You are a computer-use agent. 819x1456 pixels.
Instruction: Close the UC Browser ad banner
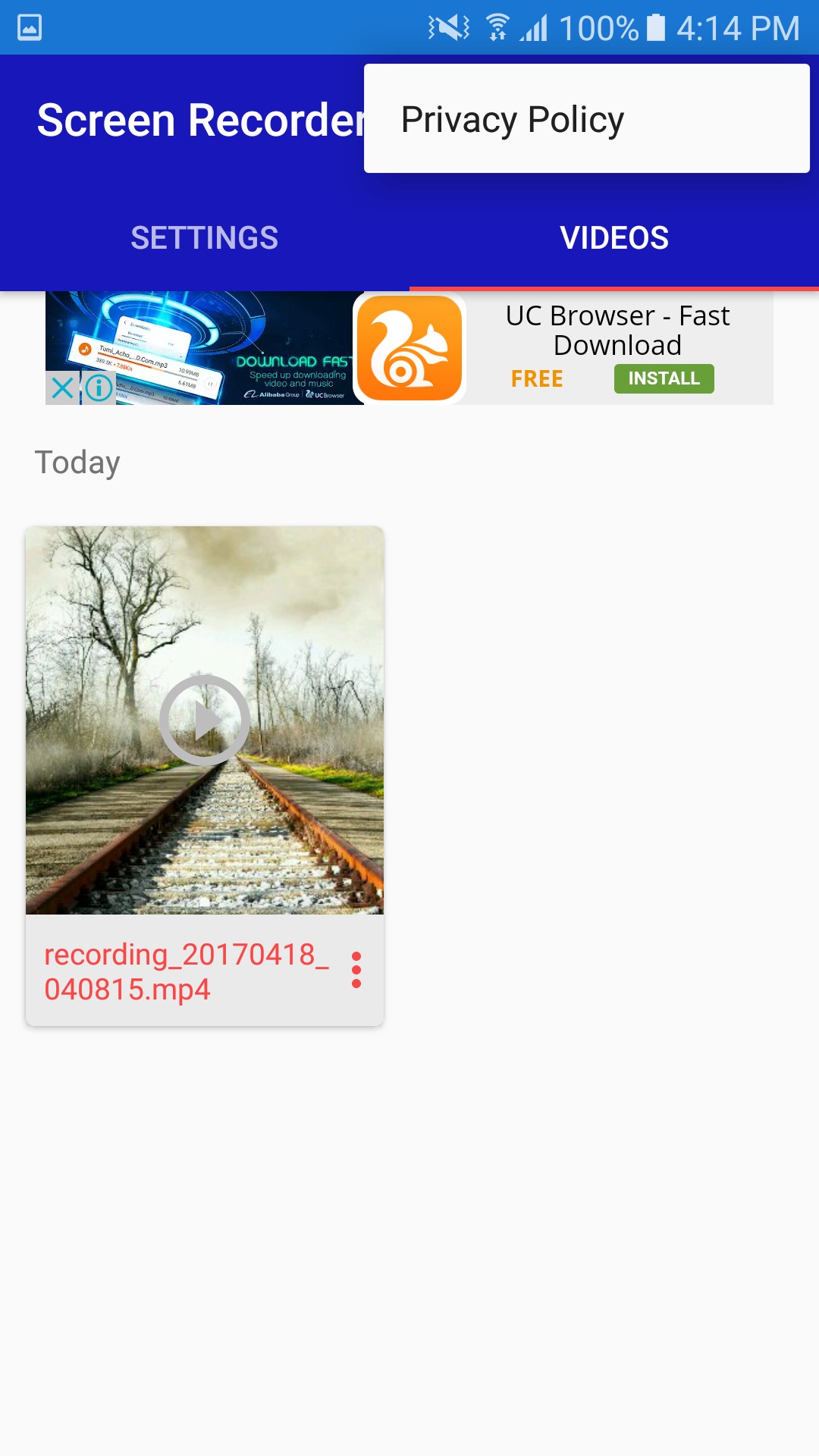point(63,388)
